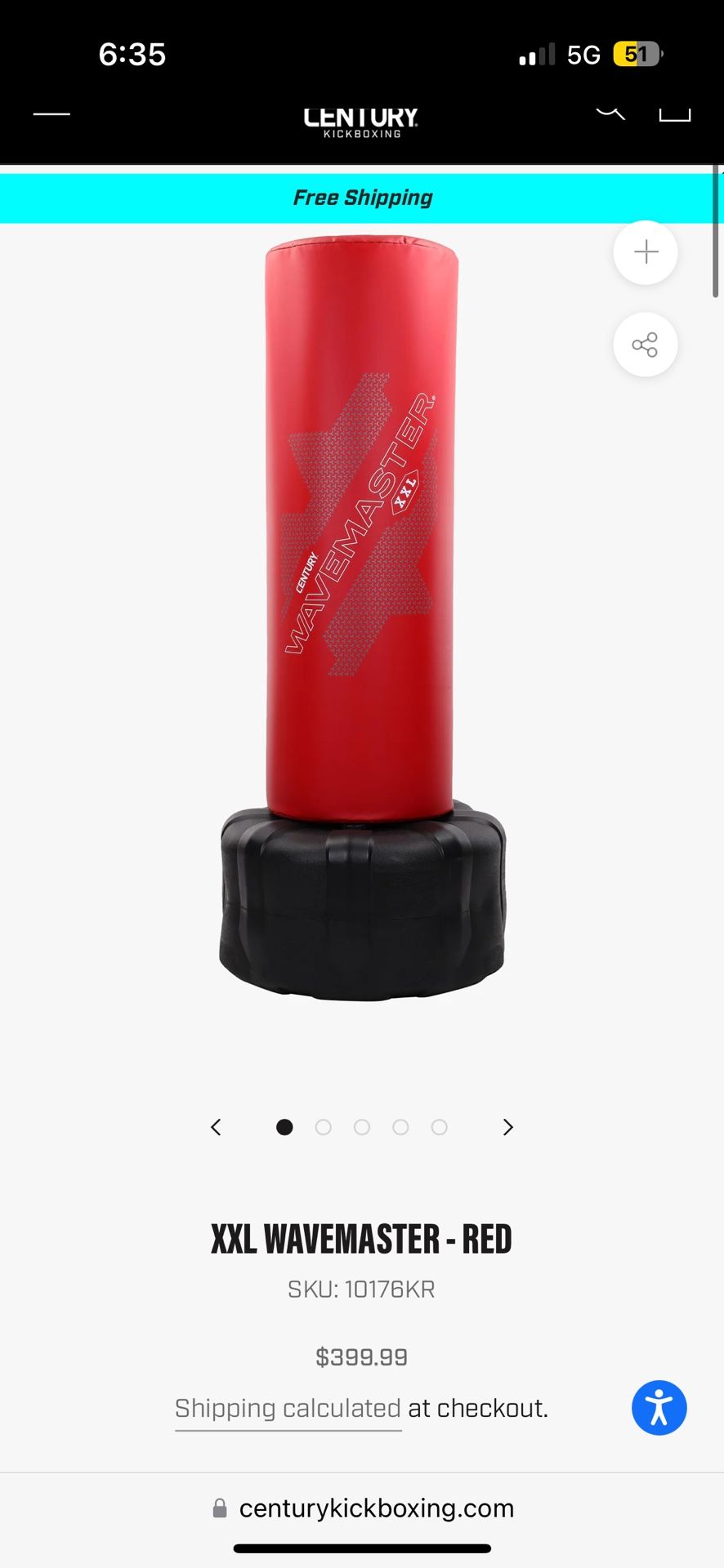Open the shopping cart

click(x=675, y=112)
